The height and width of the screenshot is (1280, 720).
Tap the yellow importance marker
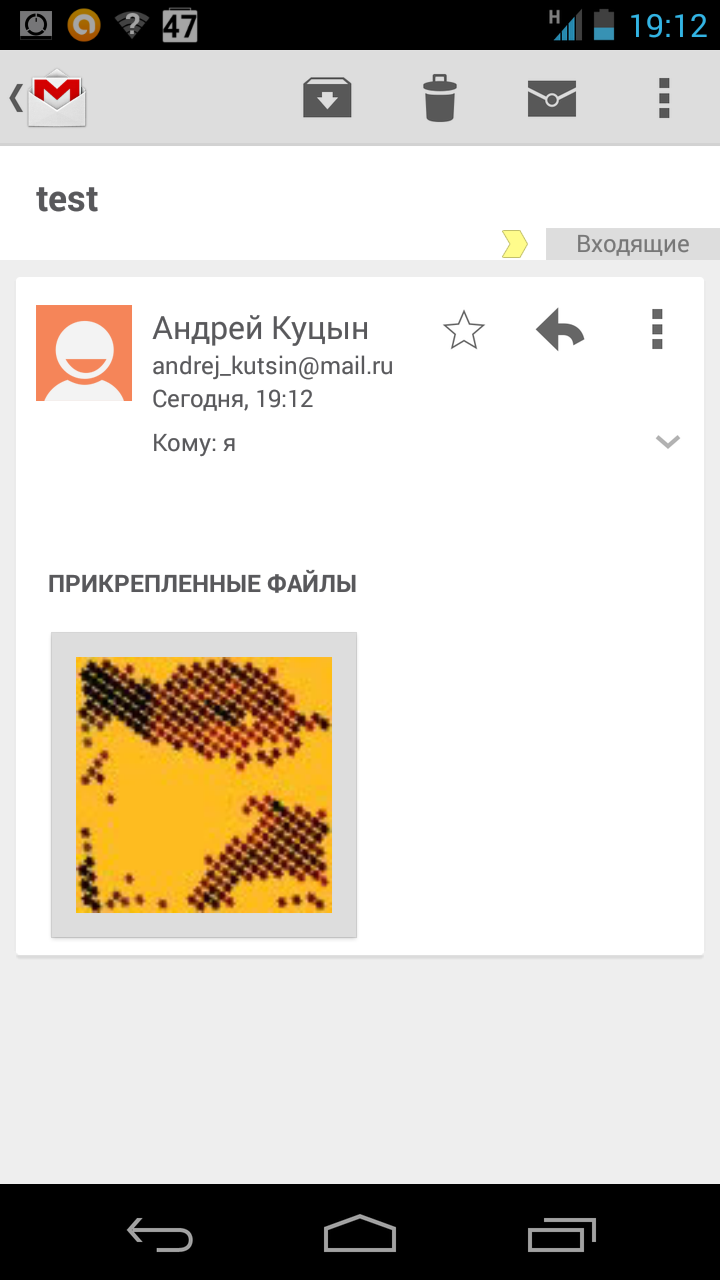(x=515, y=244)
